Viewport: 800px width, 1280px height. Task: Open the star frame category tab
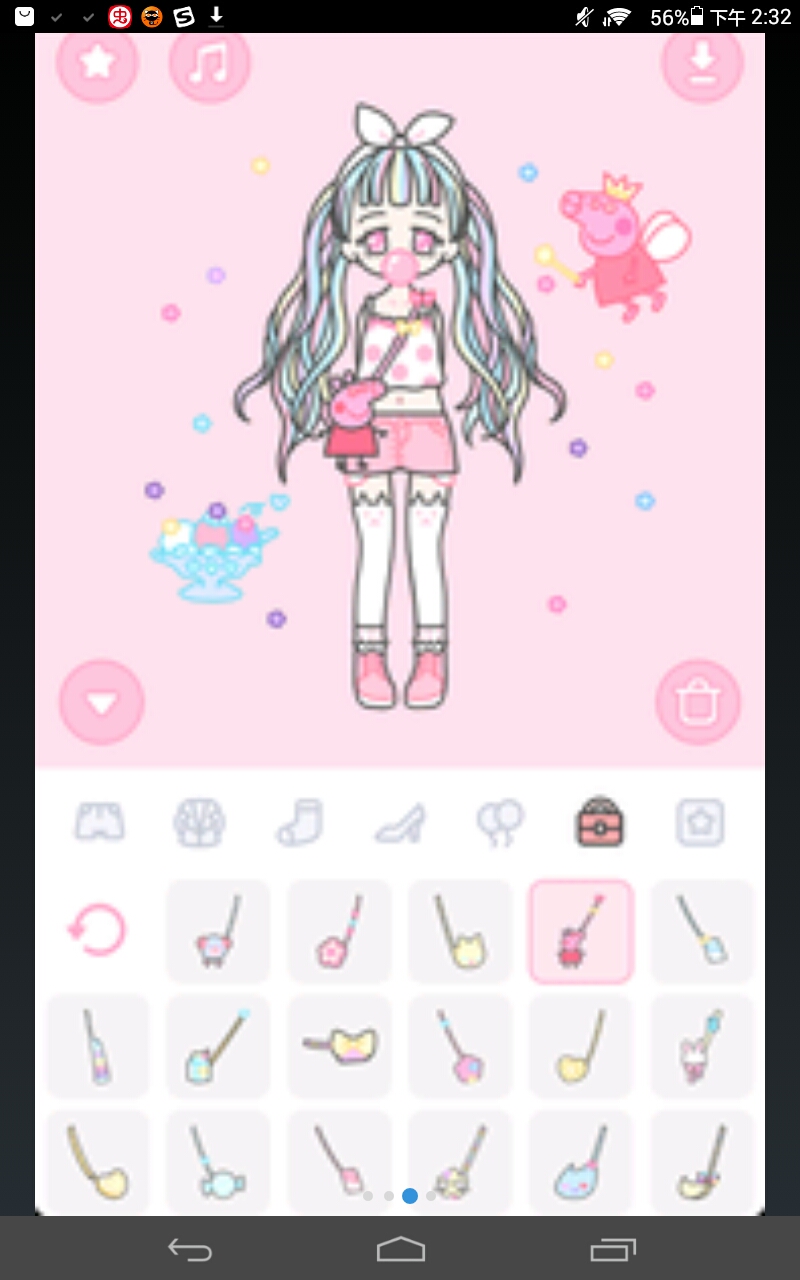[x=700, y=822]
